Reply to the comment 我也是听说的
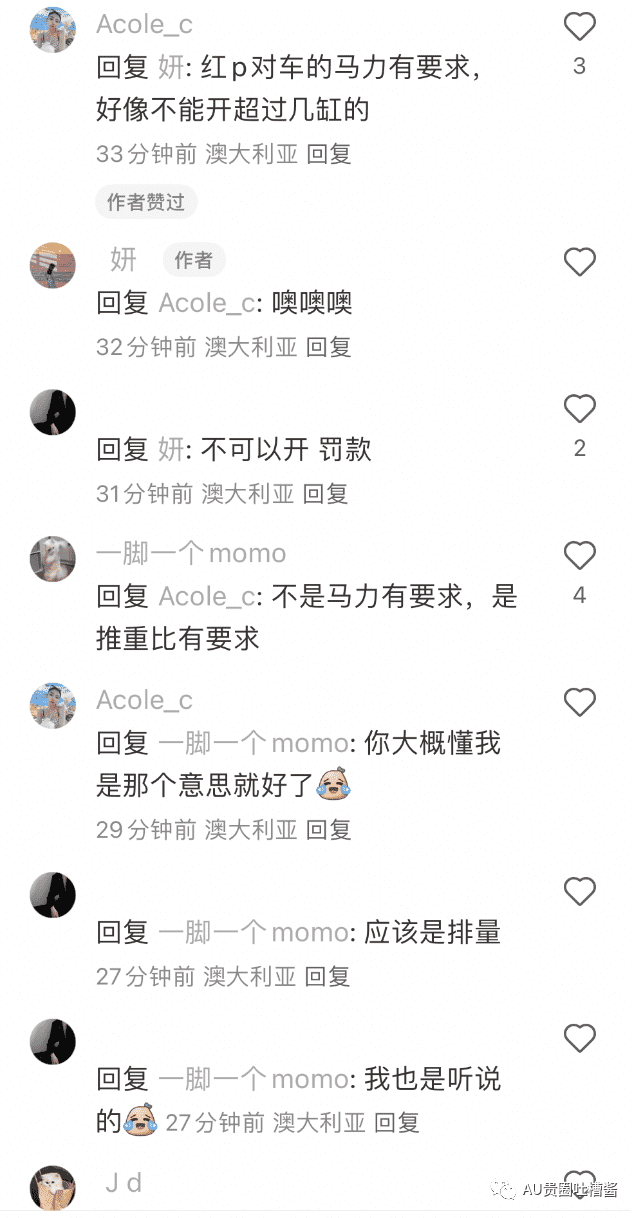Viewport: 638px width, 1218px height. pyautogui.click(x=396, y=1123)
